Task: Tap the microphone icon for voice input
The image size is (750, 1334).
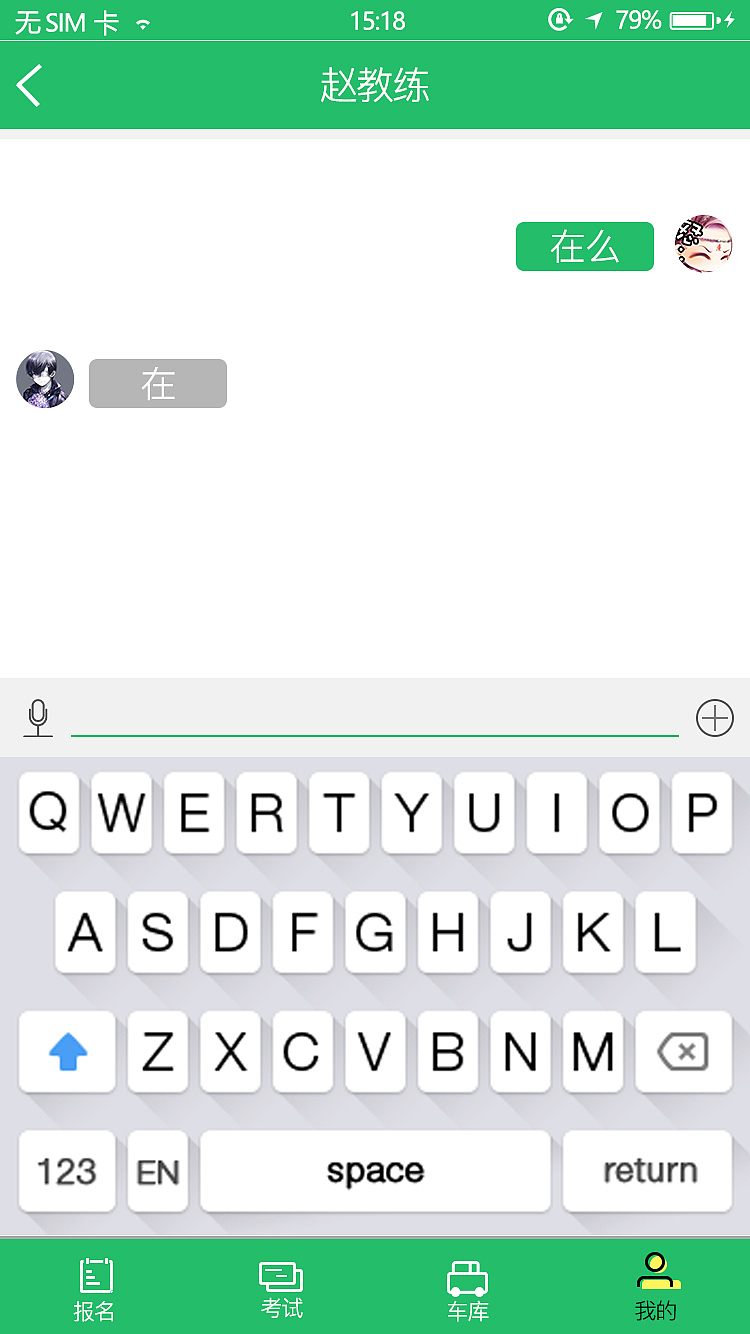Action: click(38, 716)
